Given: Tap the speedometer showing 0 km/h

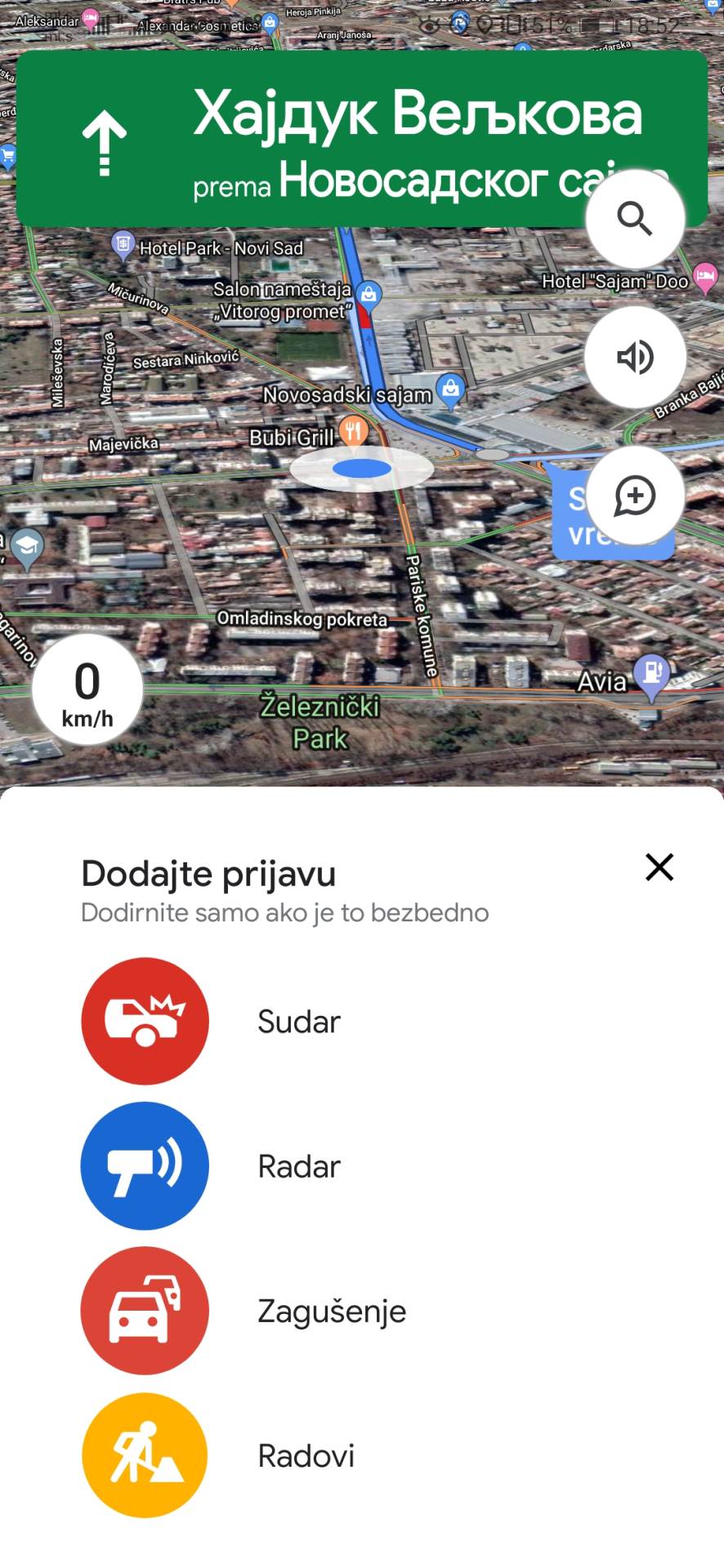Looking at the screenshot, I should 87,688.
